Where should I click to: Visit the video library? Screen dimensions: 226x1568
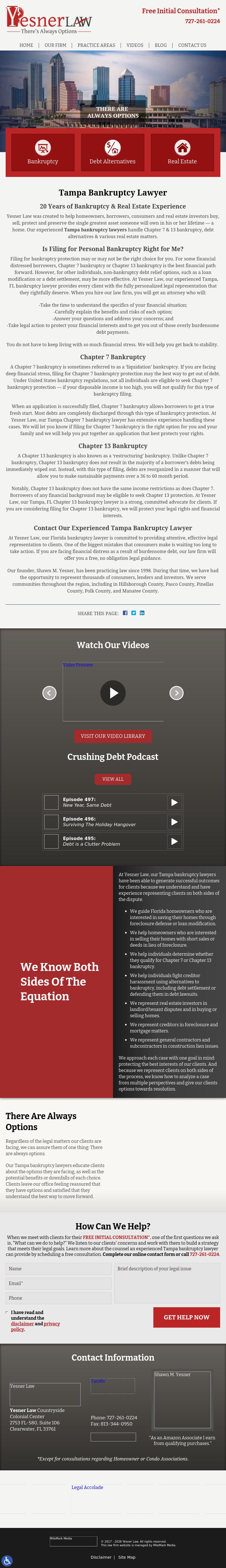[x=113, y=736]
